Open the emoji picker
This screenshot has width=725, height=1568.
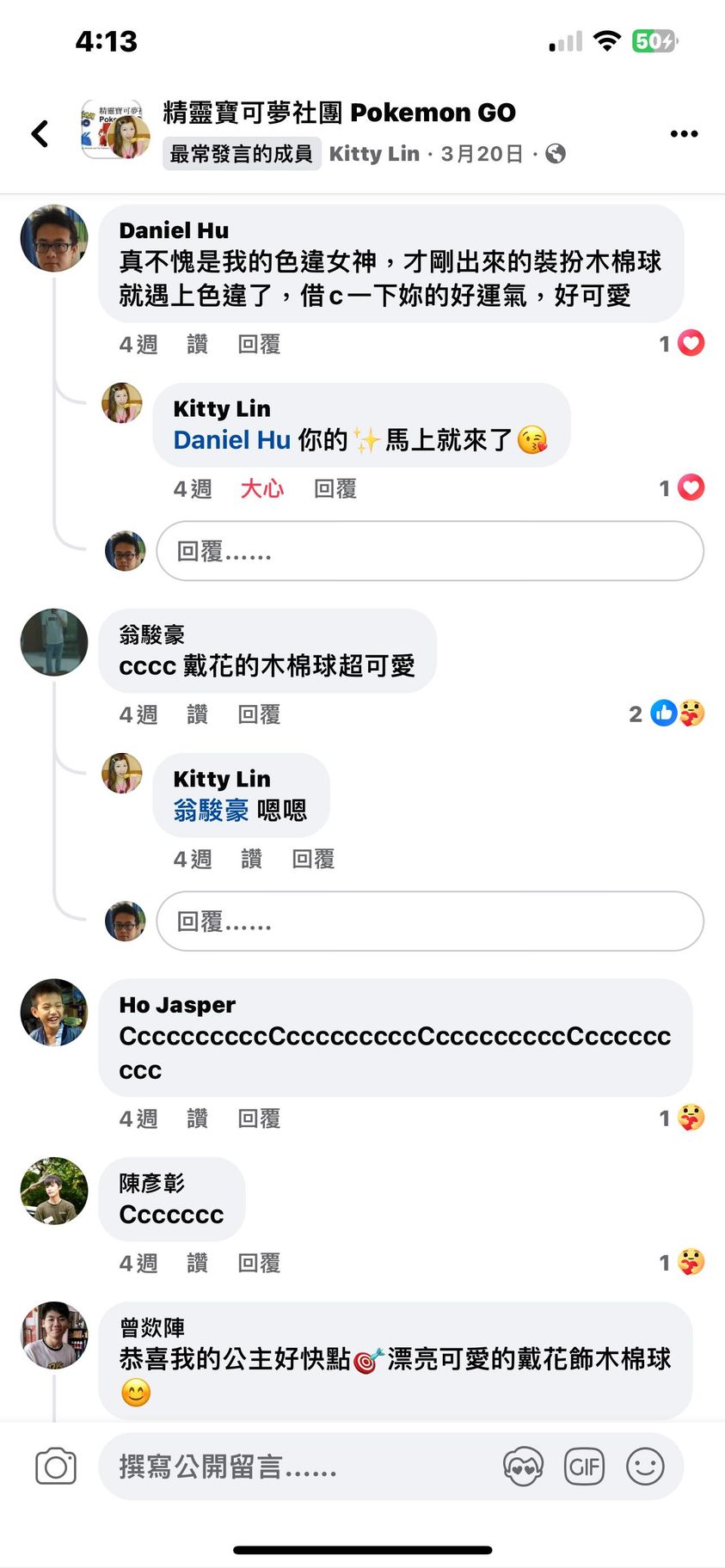click(x=645, y=1467)
